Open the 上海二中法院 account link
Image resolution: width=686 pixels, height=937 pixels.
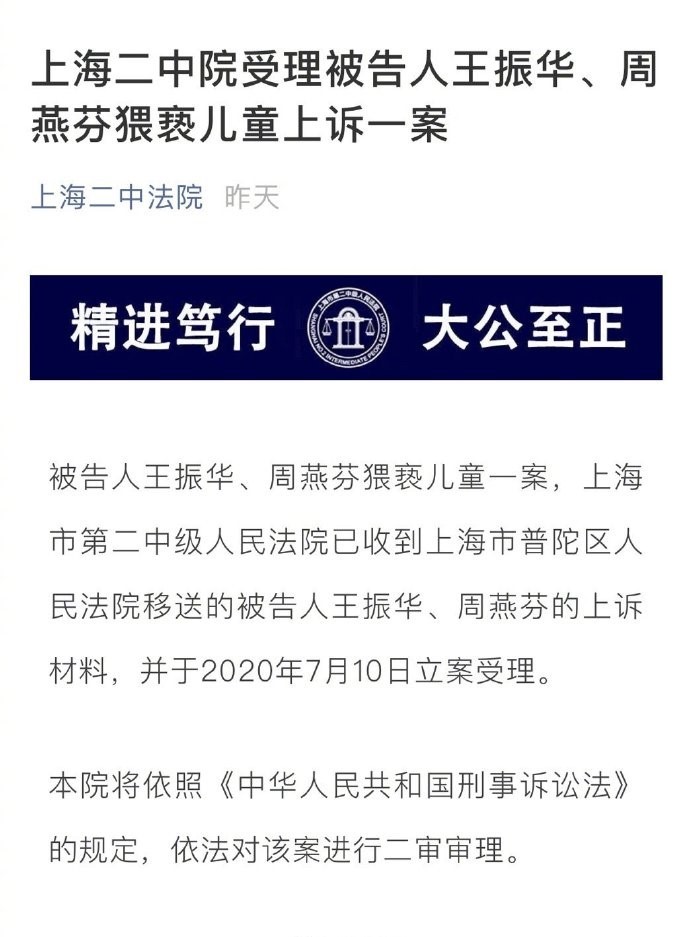click(116, 197)
